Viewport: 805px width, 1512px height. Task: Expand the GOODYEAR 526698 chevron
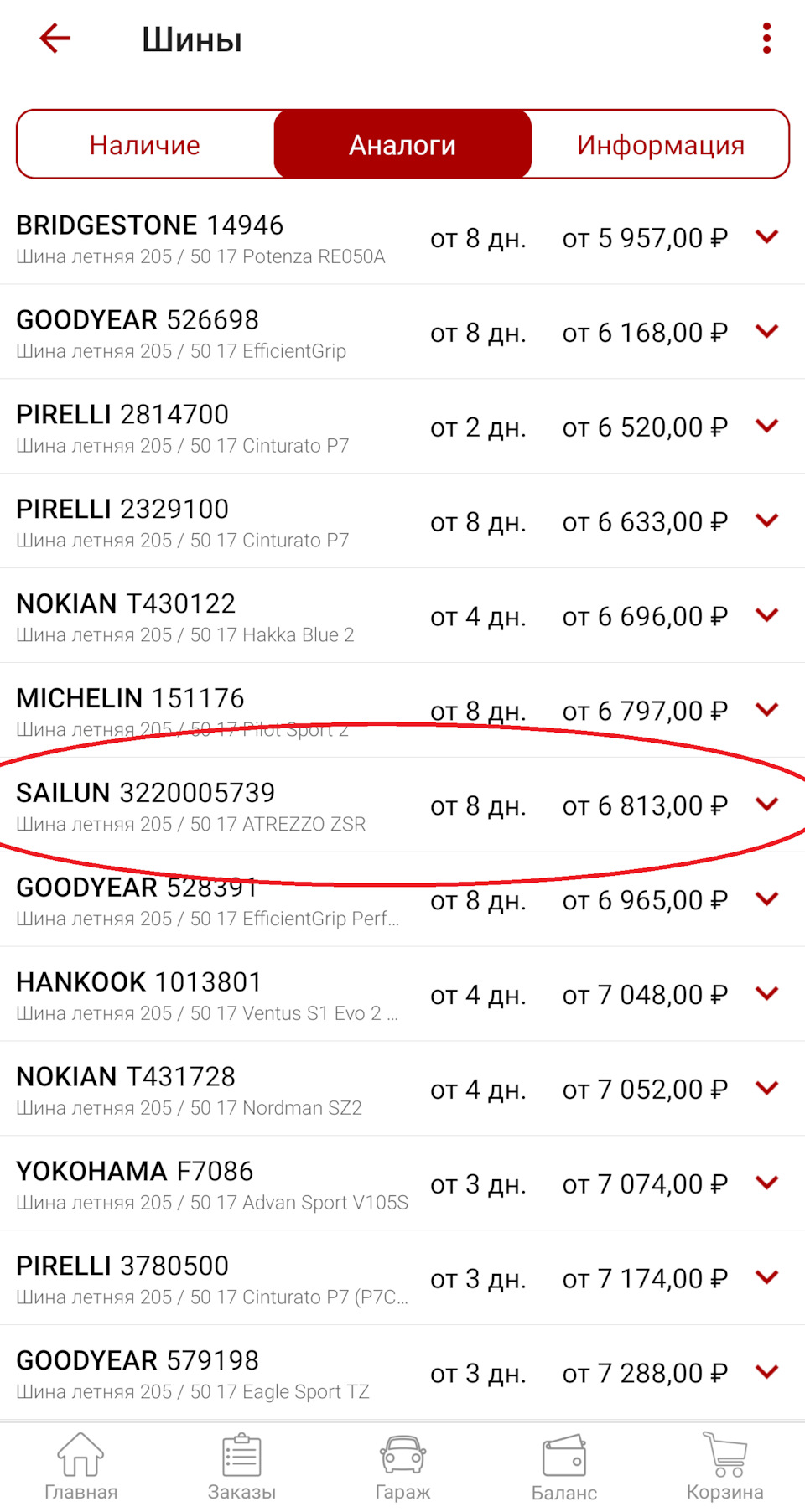(767, 331)
